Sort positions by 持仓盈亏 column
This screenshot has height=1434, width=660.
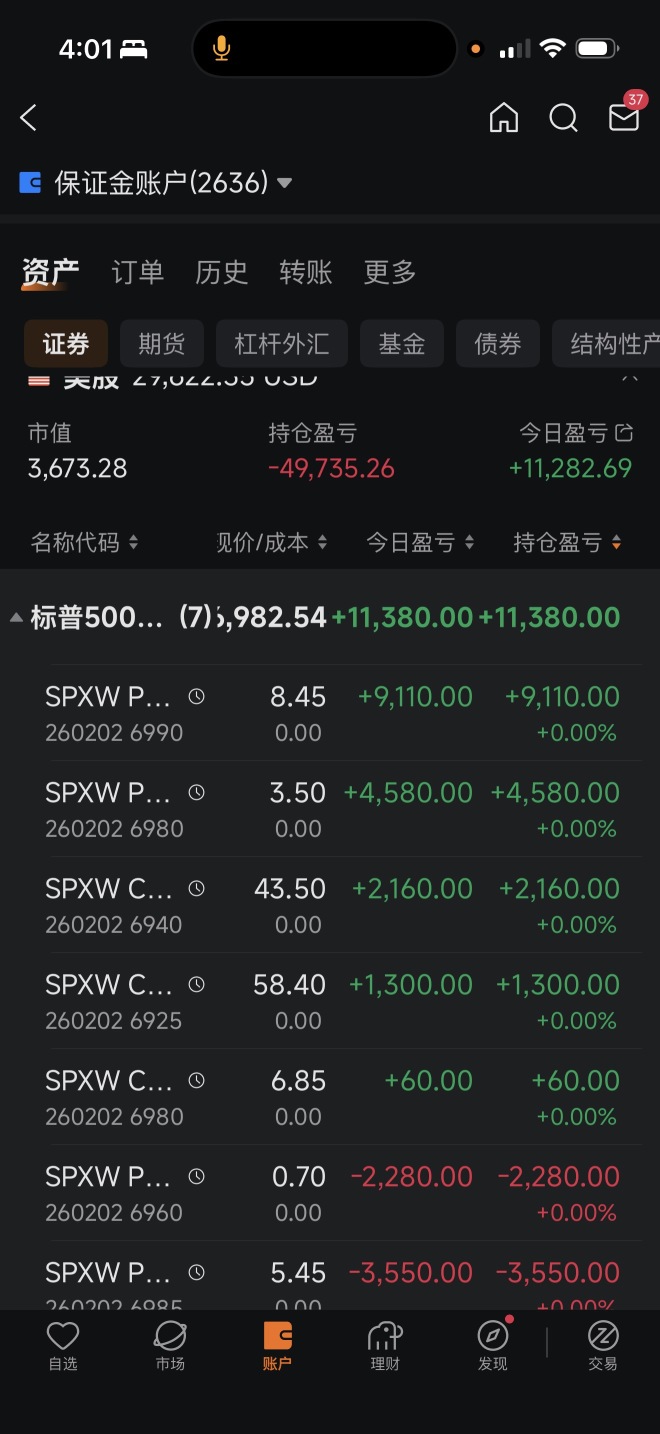coord(567,542)
